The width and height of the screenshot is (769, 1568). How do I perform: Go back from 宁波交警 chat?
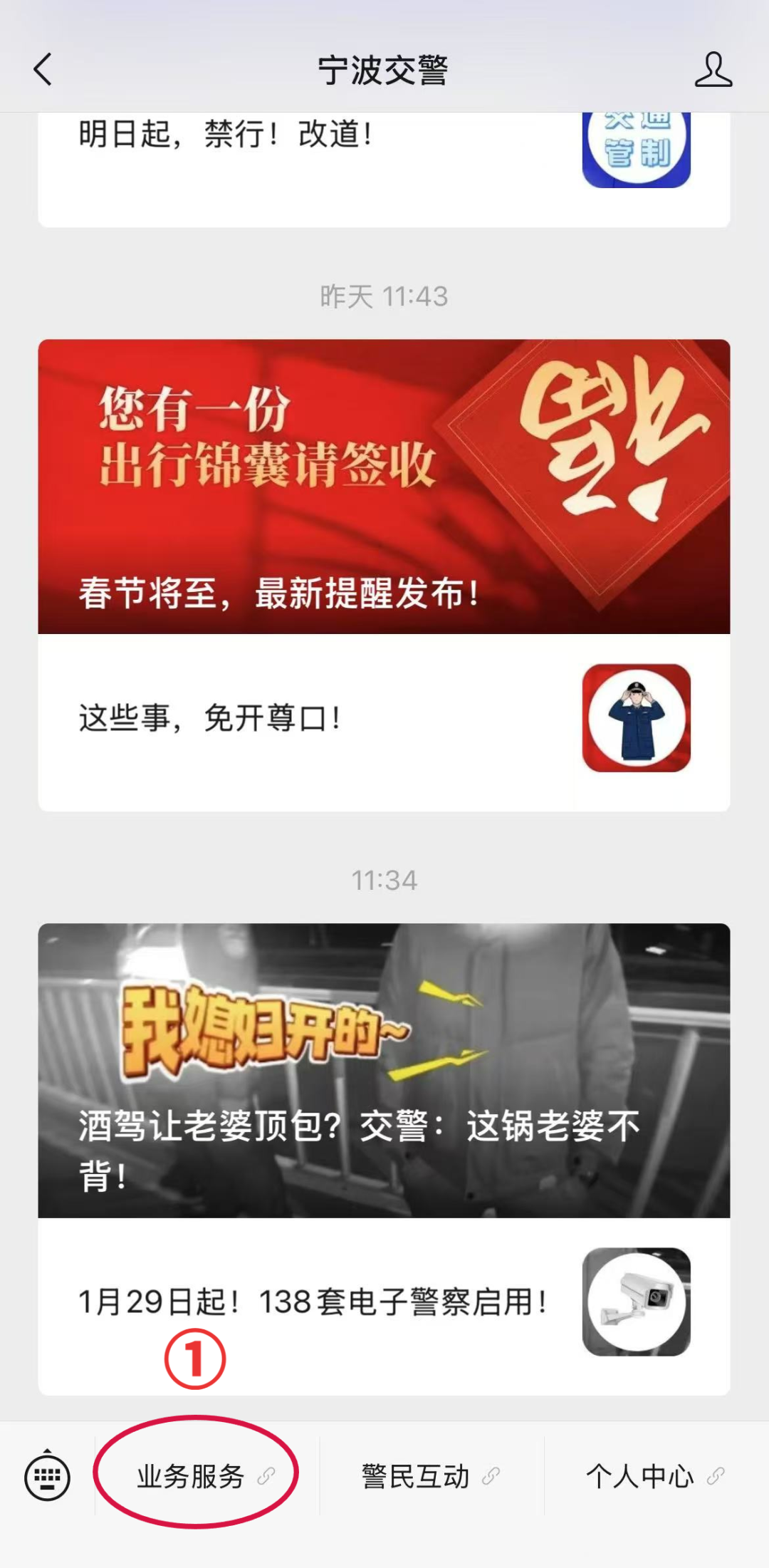(43, 70)
